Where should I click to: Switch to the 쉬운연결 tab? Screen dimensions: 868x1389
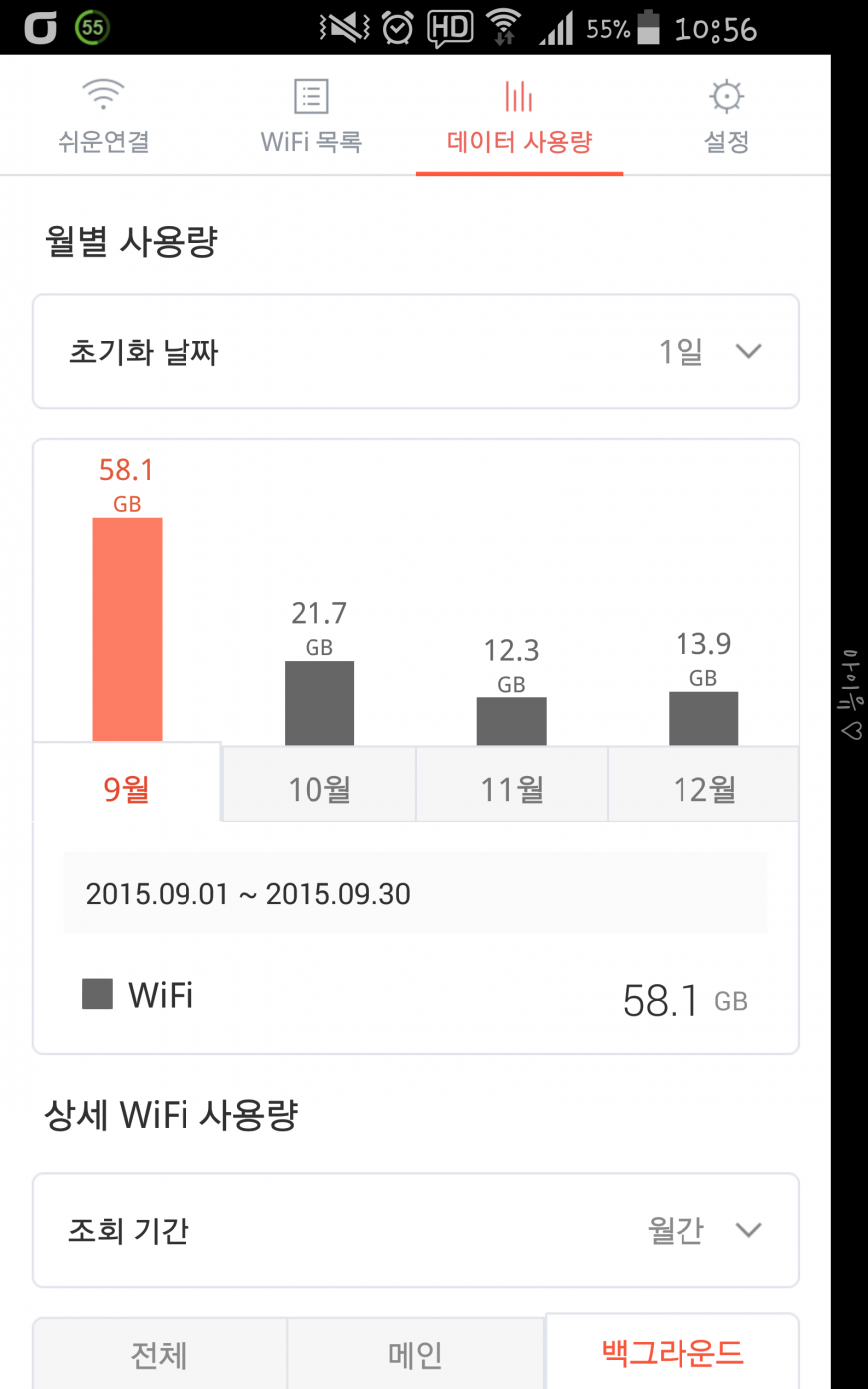tap(103, 117)
